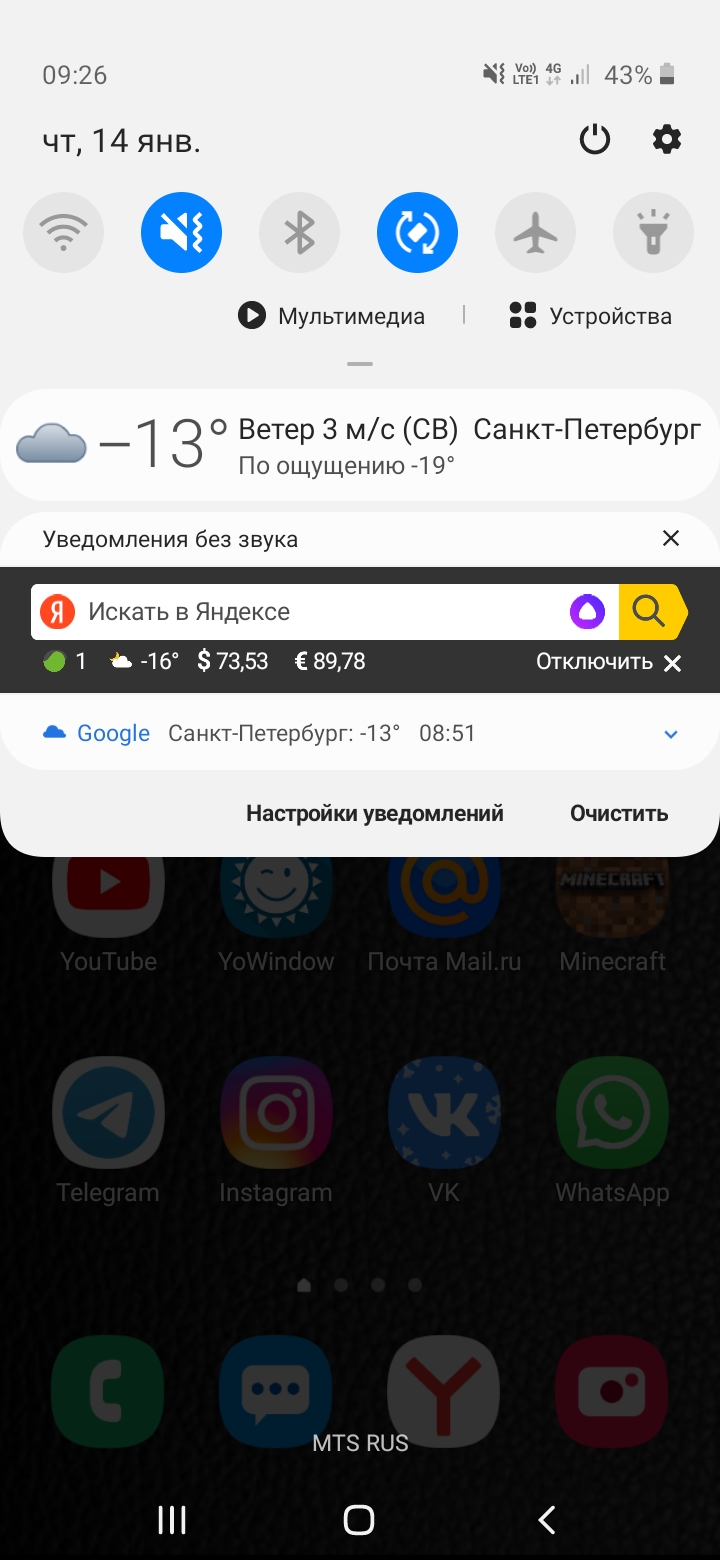
Task: Expand the Google weather notification
Action: point(671,734)
